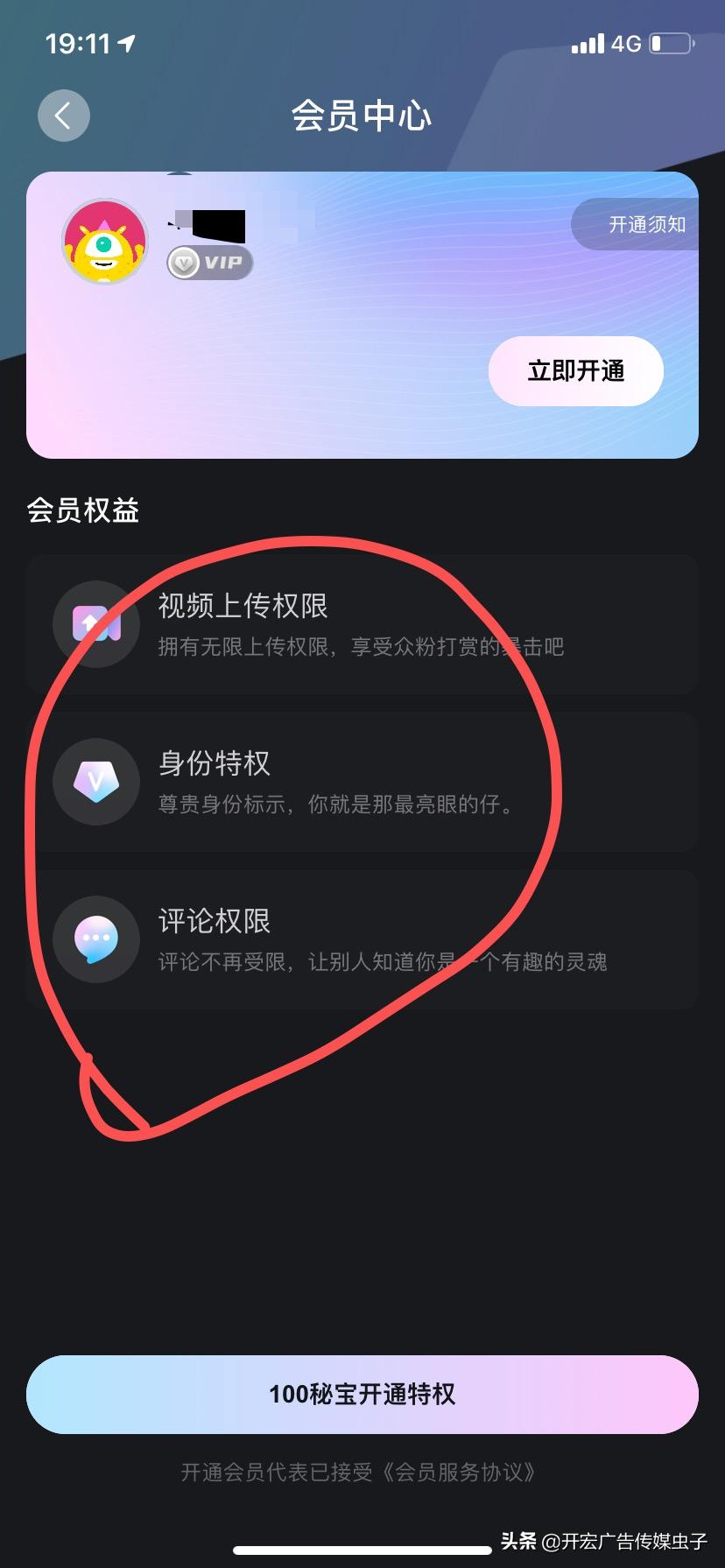Select the video upload permission icon
725x1568 pixels.
pyautogui.click(x=96, y=623)
